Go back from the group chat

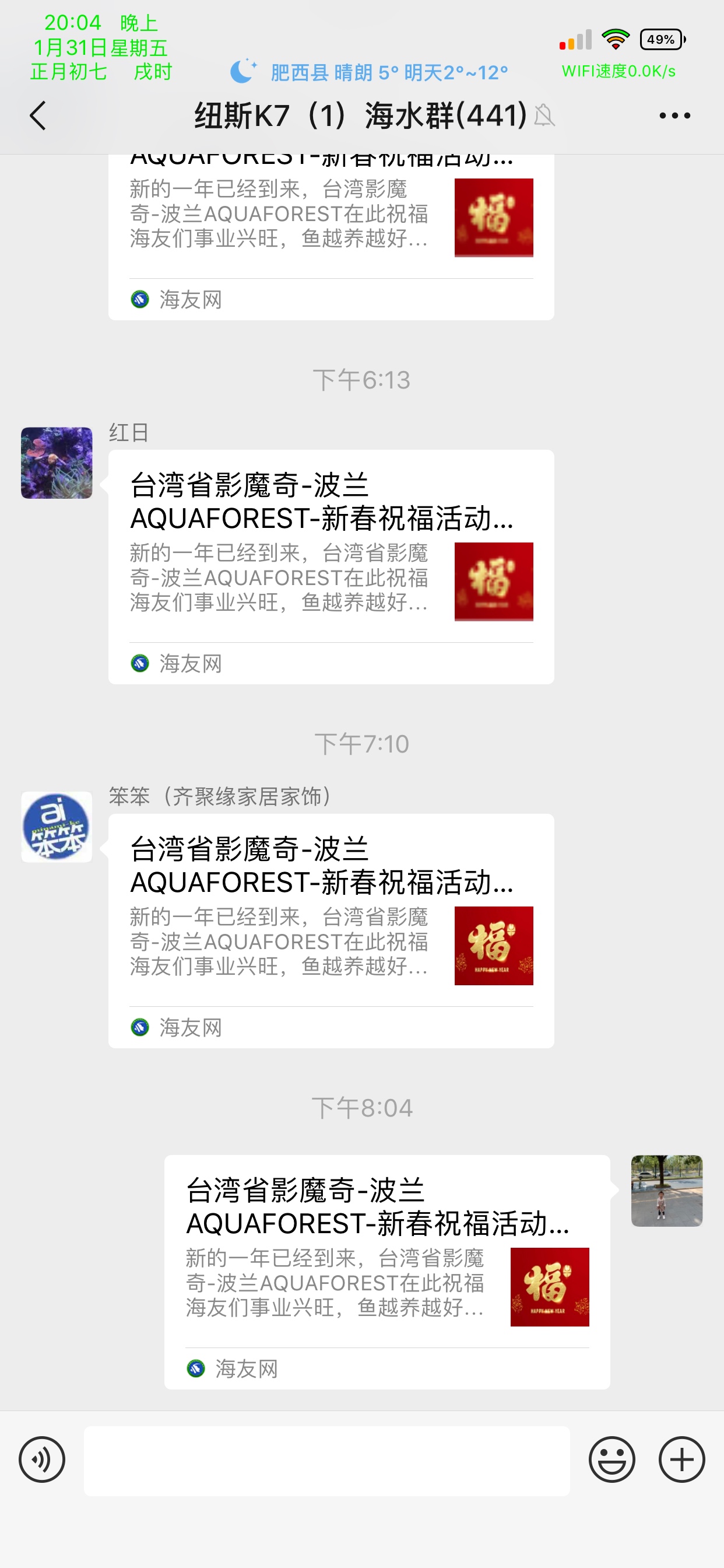click(38, 116)
